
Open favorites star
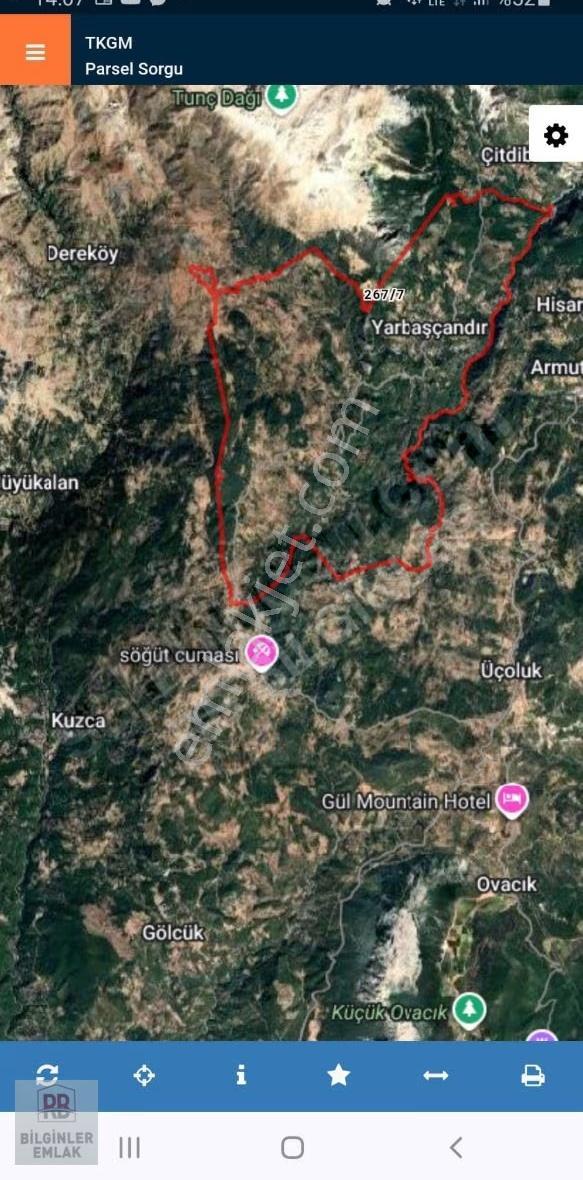(339, 1075)
